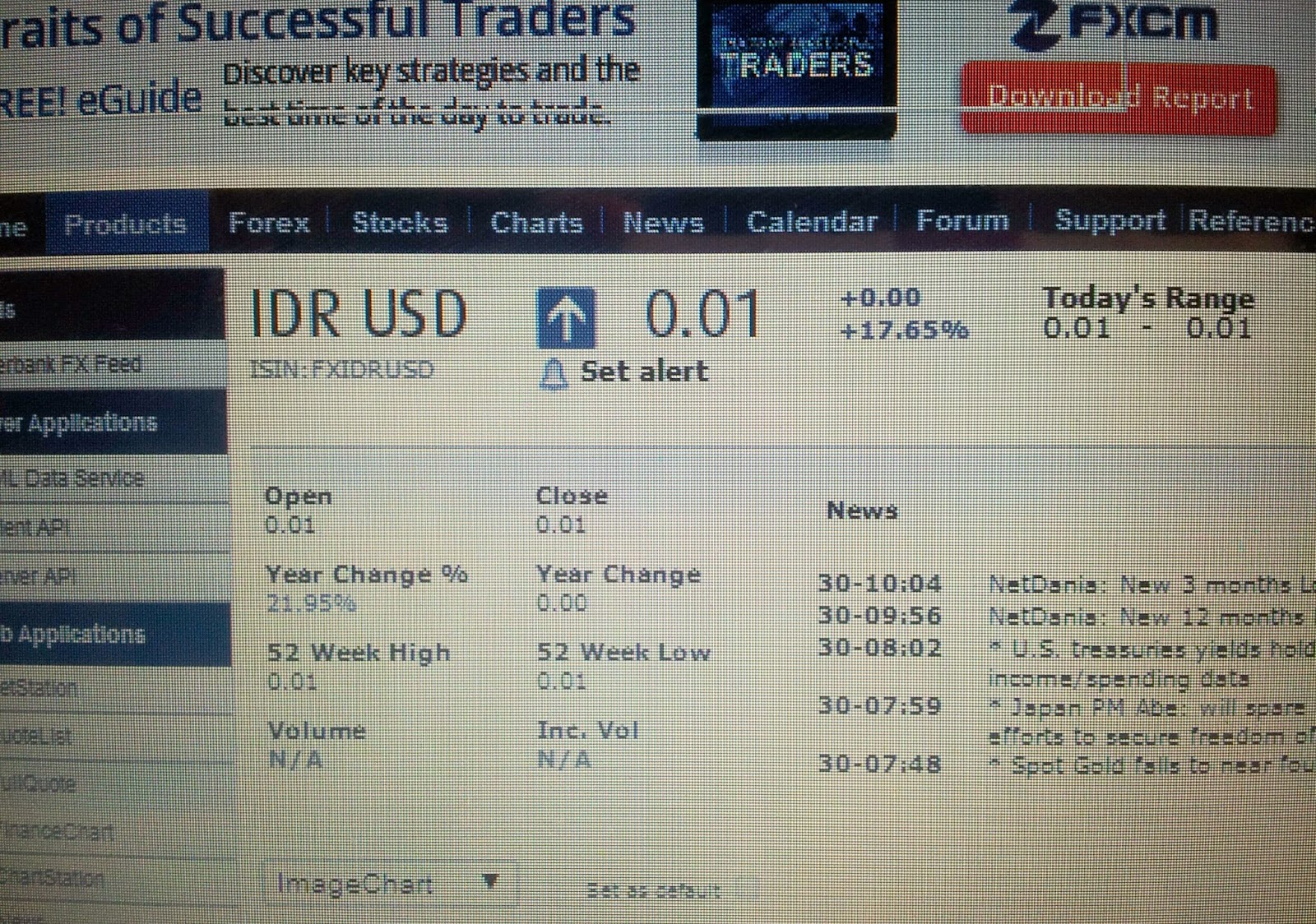Screen dimensions: 1316x924
Task: Open the Support tab
Action: [1110, 219]
